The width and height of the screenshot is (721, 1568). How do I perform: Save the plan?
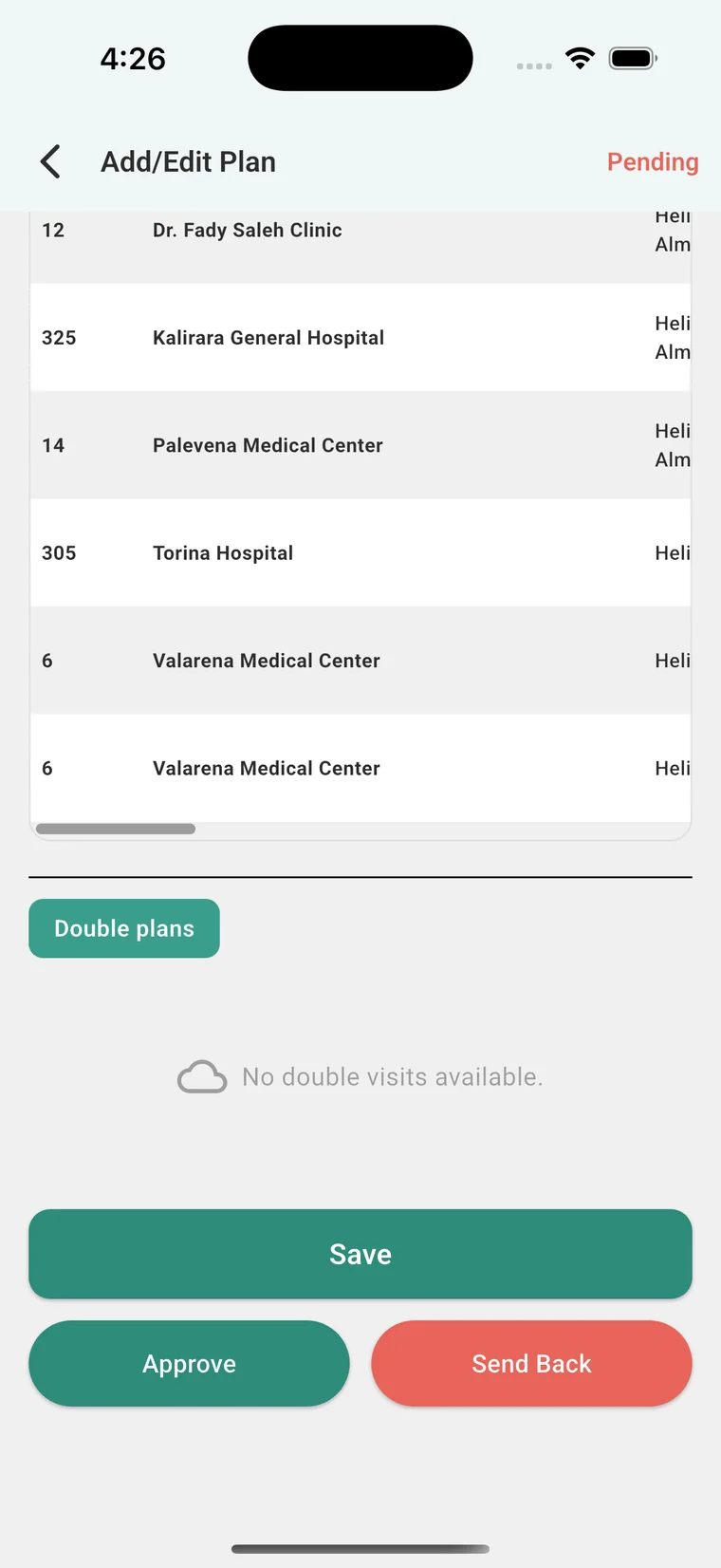tap(360, 1254)
